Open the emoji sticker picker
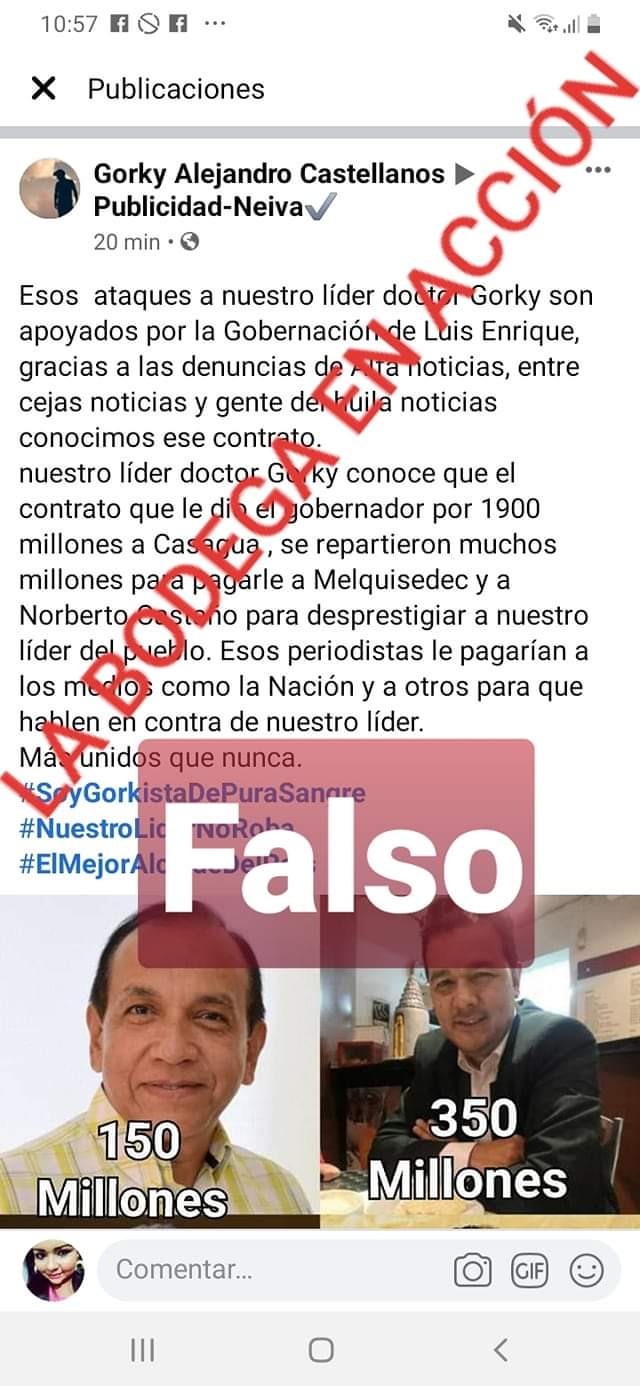The width and height of the screenshot is (640, 1386). click(587, 1270)
